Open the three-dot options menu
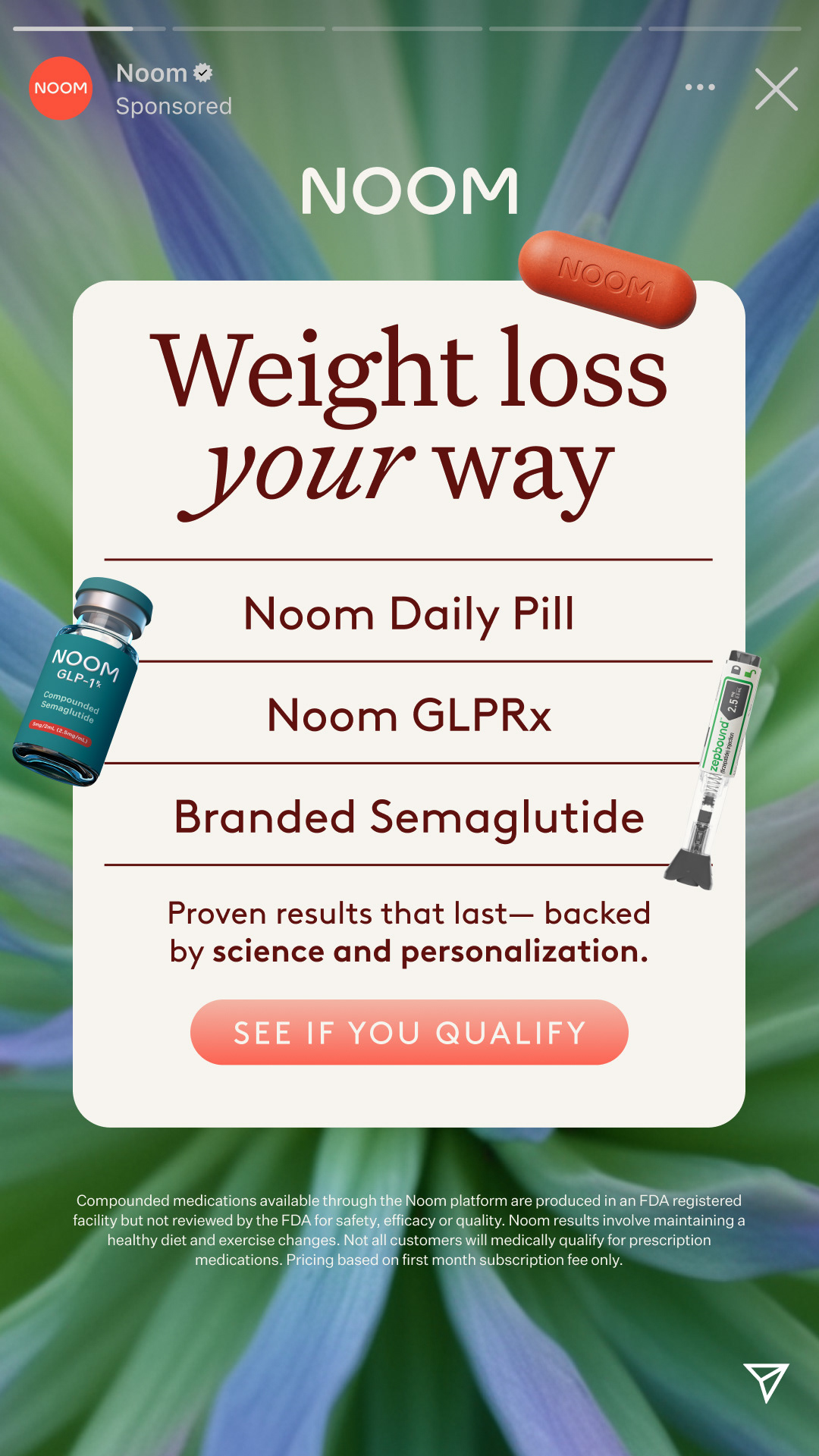 tap(700, 87)
